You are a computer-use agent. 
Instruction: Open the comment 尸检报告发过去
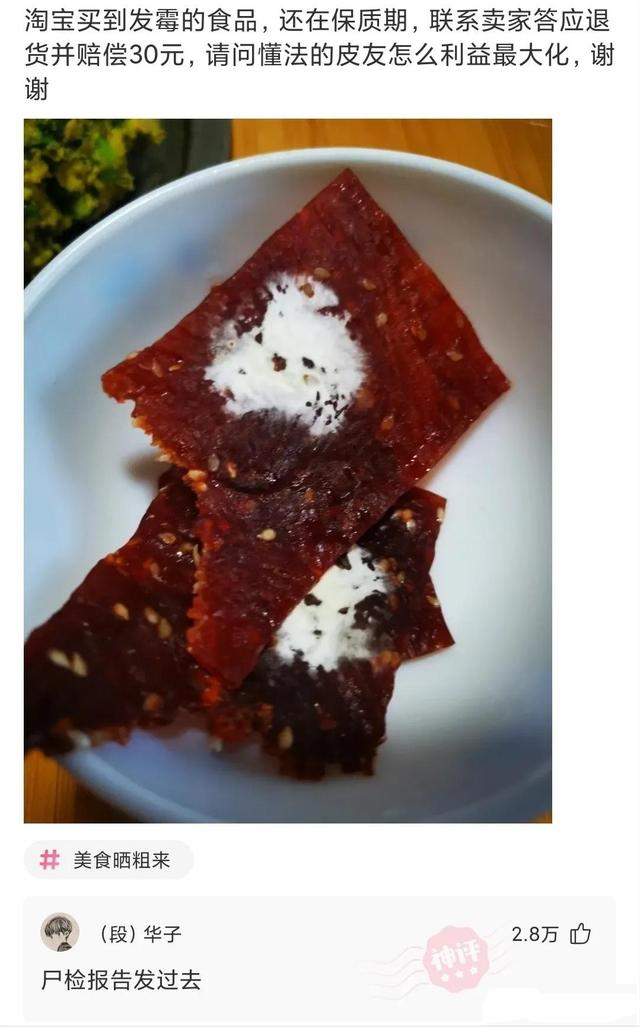click(121, 981)
